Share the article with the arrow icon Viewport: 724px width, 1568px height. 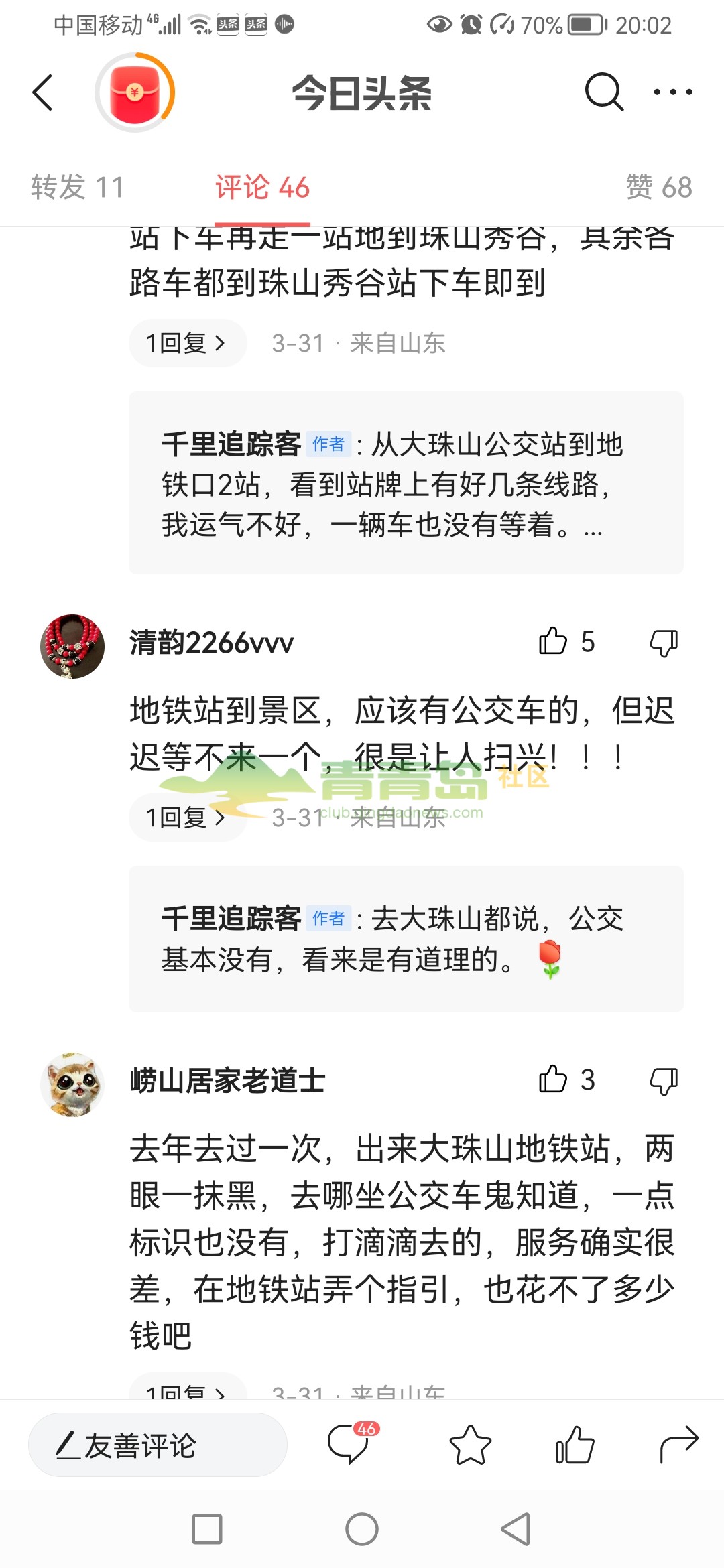tap(678, 1445)
